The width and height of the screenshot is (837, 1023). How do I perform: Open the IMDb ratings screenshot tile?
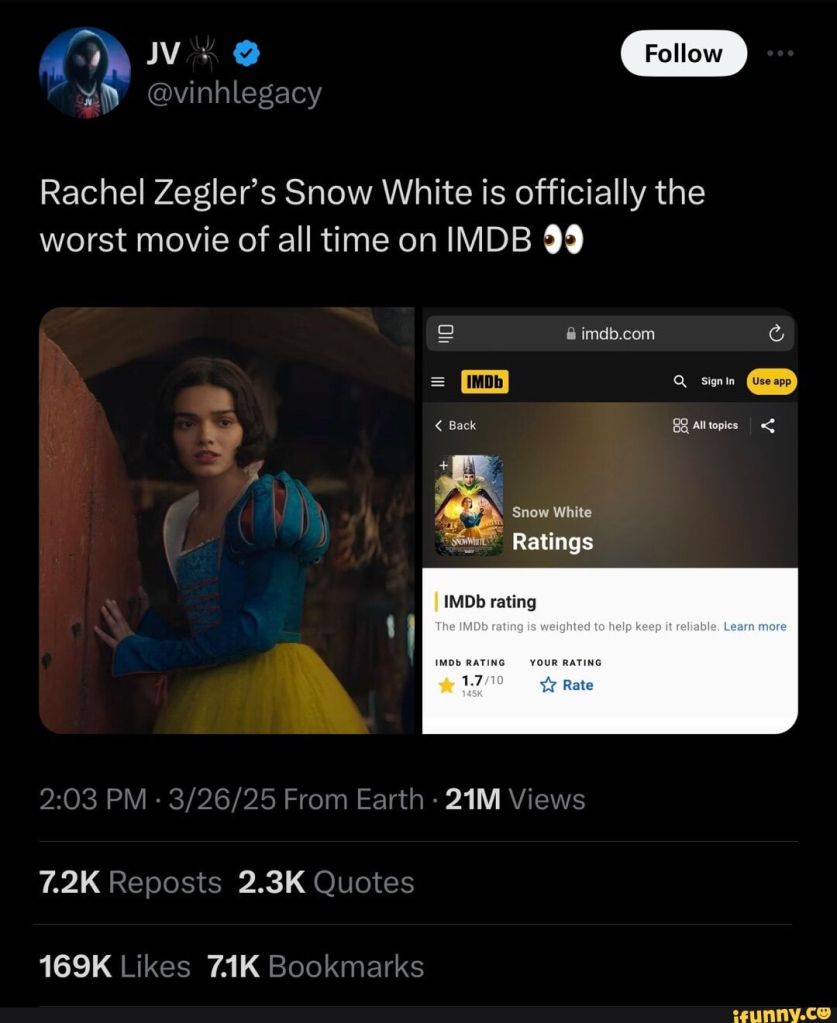(609, 520)
